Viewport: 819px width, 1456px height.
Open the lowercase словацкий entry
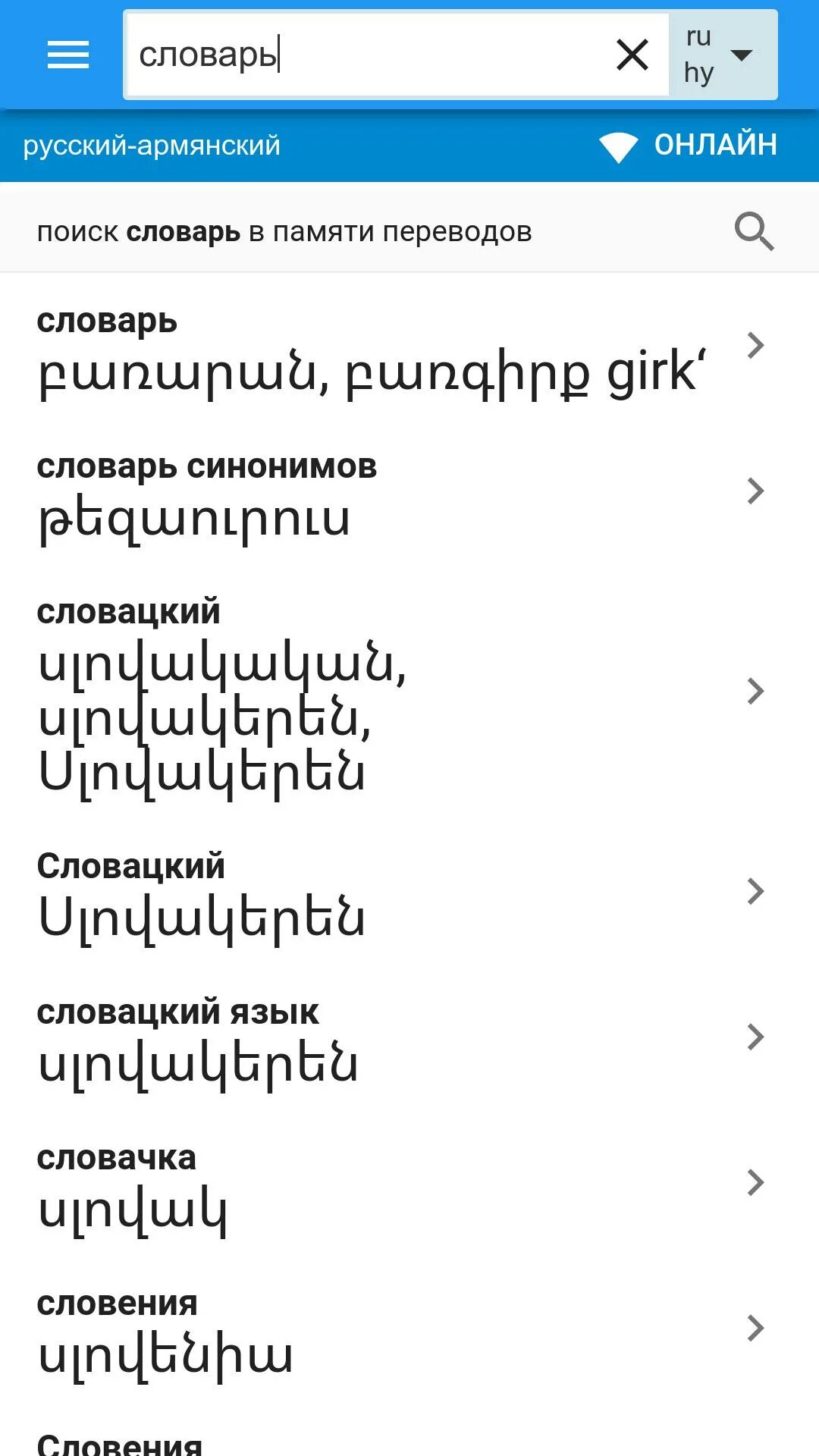[409, 691]
